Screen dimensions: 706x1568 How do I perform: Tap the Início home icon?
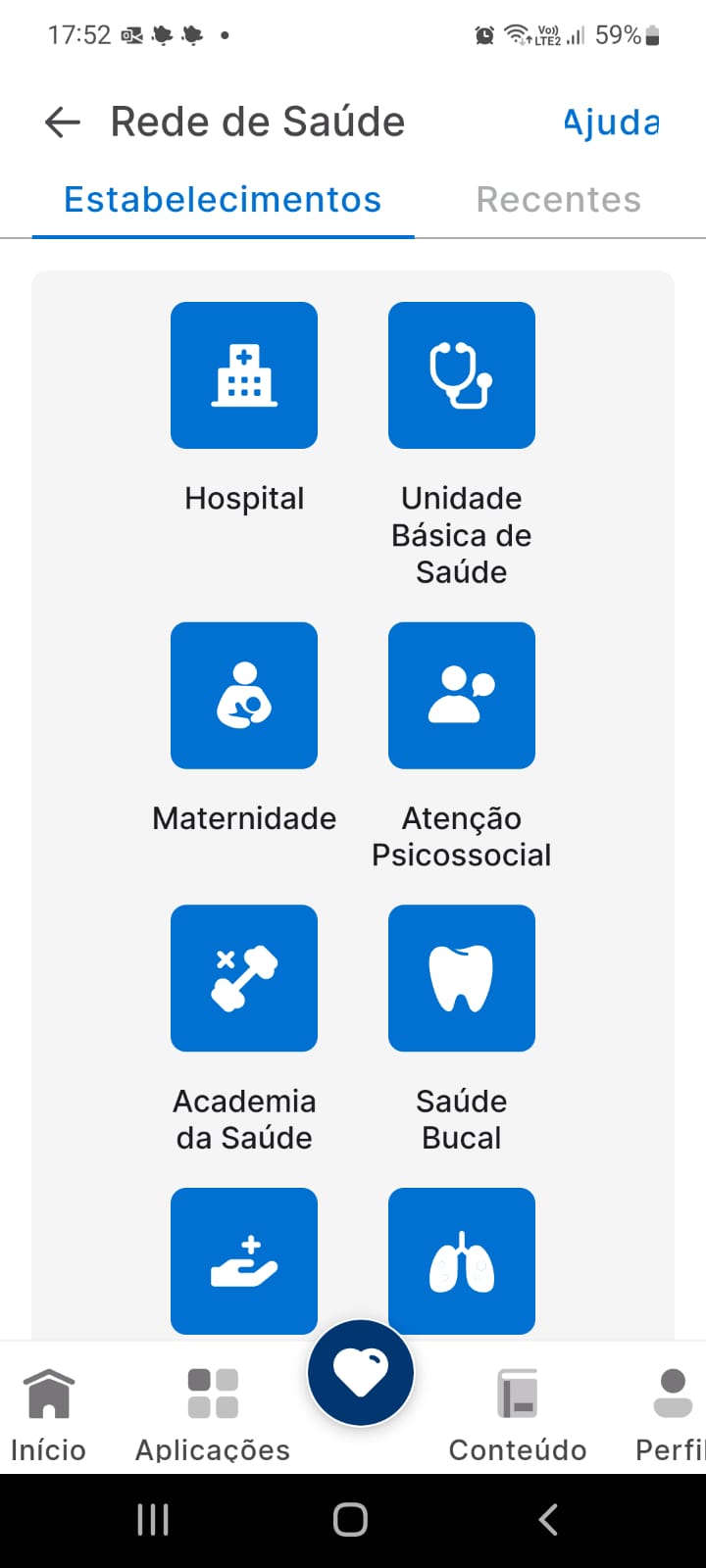[48, 1392]
